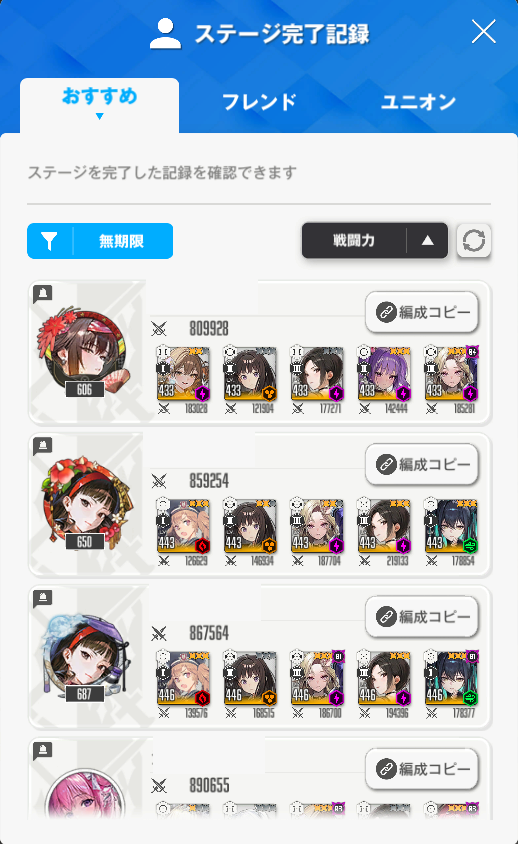Switch to the ユニオン tab

point(418,102)
